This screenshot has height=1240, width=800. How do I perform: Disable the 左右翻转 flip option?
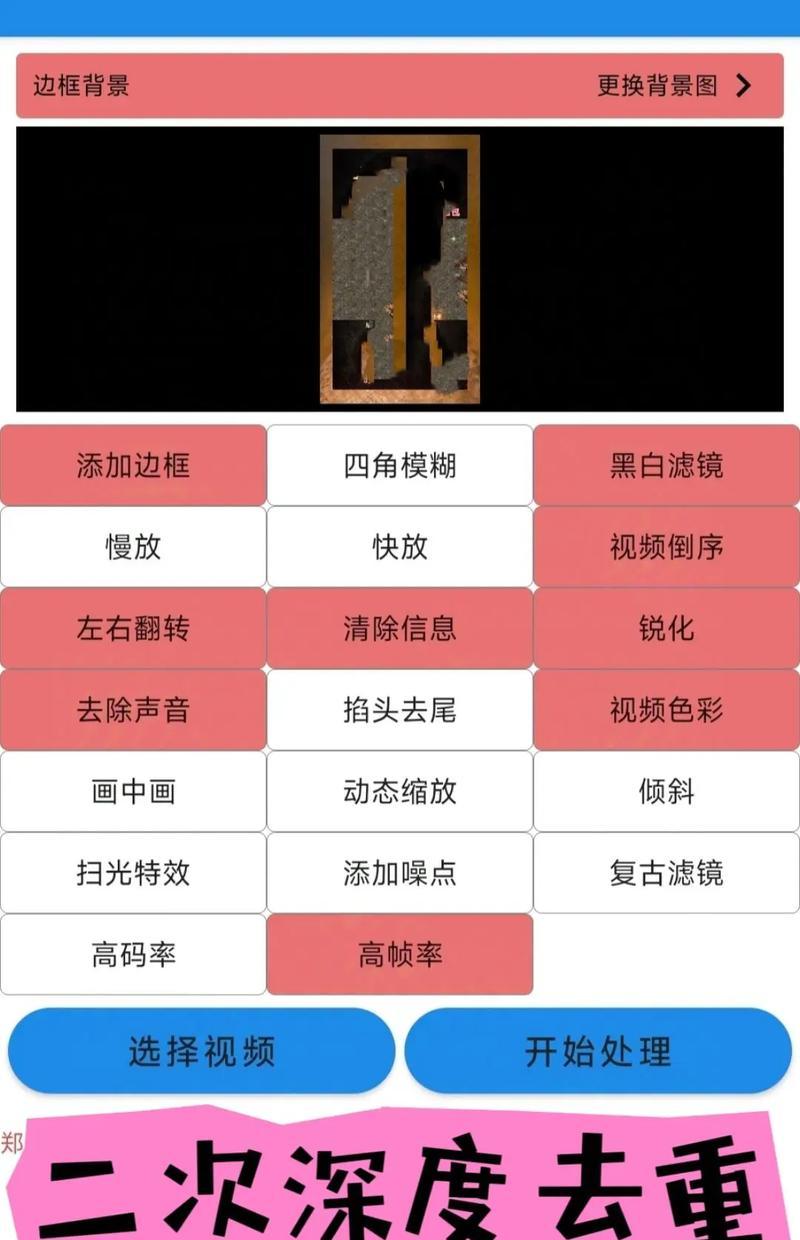(x=133, y=629)
